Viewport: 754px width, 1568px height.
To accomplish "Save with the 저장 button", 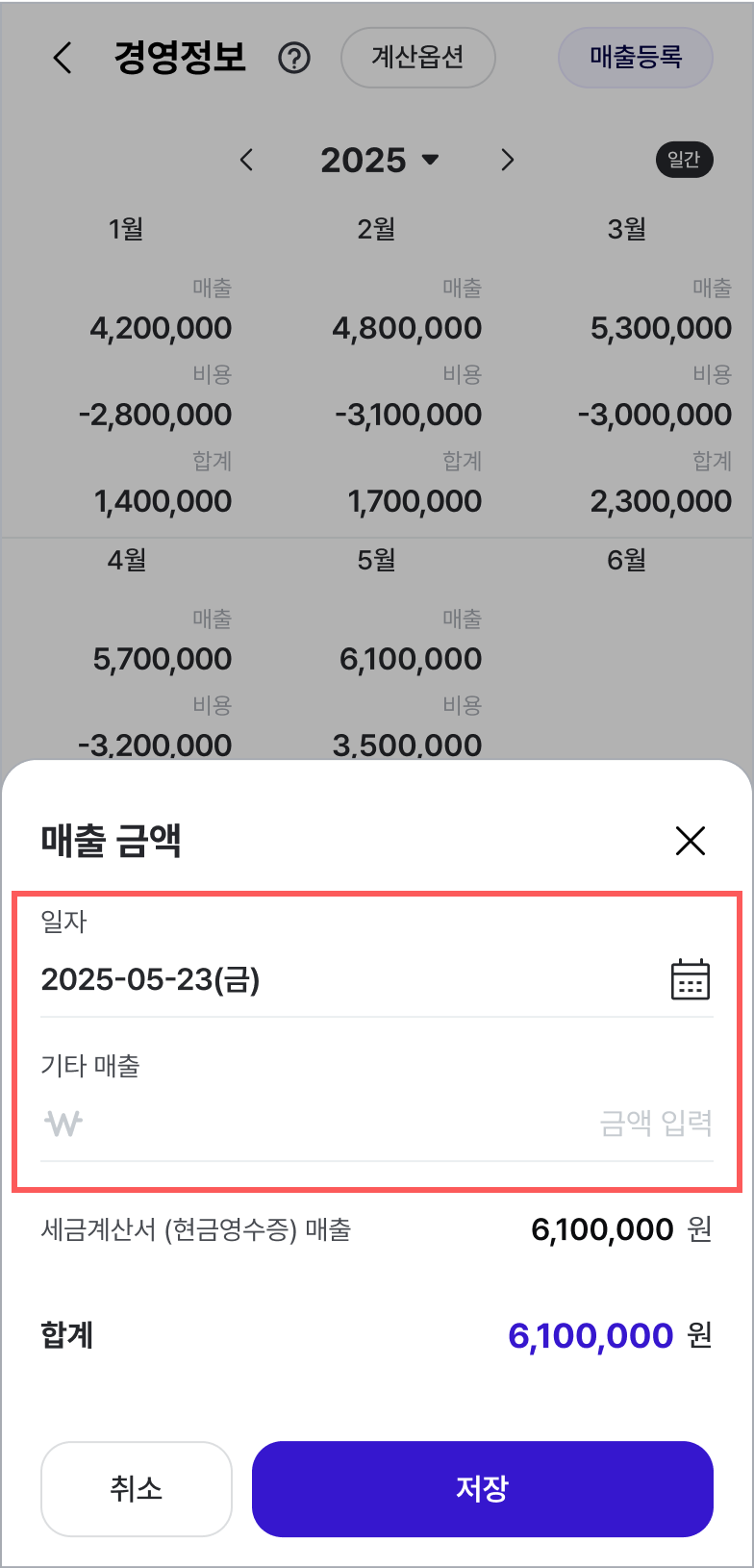I will tap(483, 1488).
